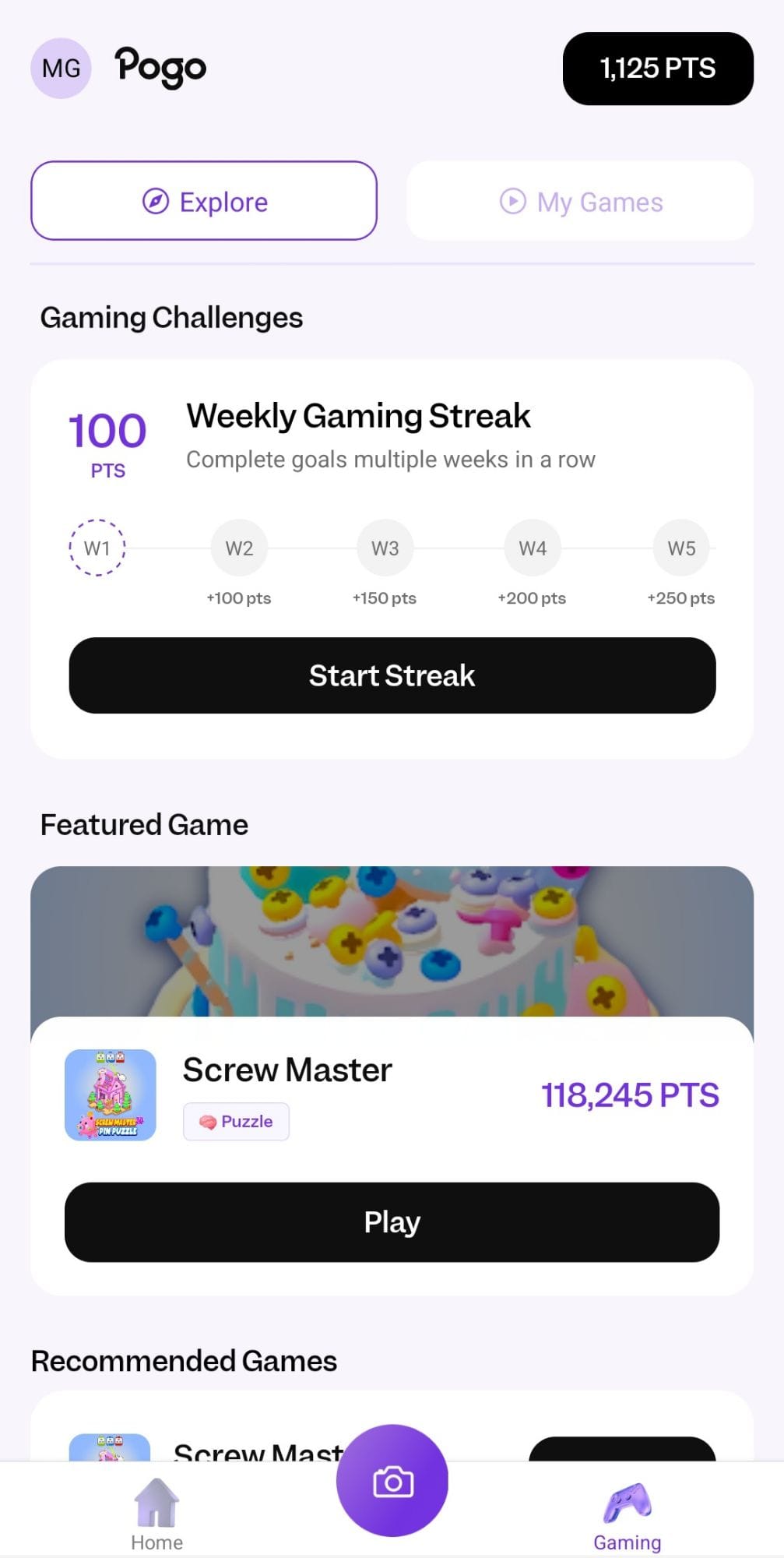Select the W5 week marker worth 250 pts
The width and height of the screenshot is (784, 1558).
pos(681,548)
